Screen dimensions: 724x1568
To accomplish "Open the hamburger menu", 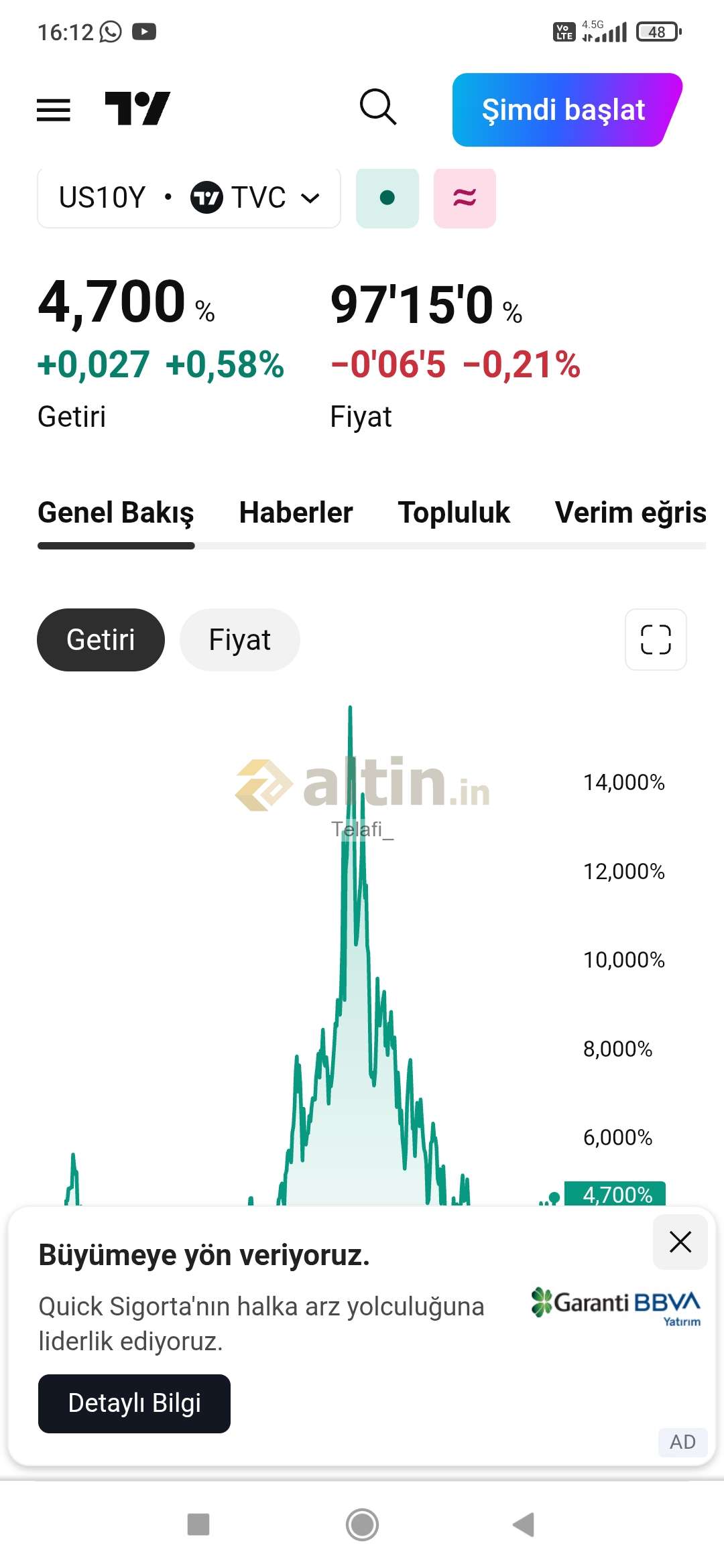I will tap(54, 110).
